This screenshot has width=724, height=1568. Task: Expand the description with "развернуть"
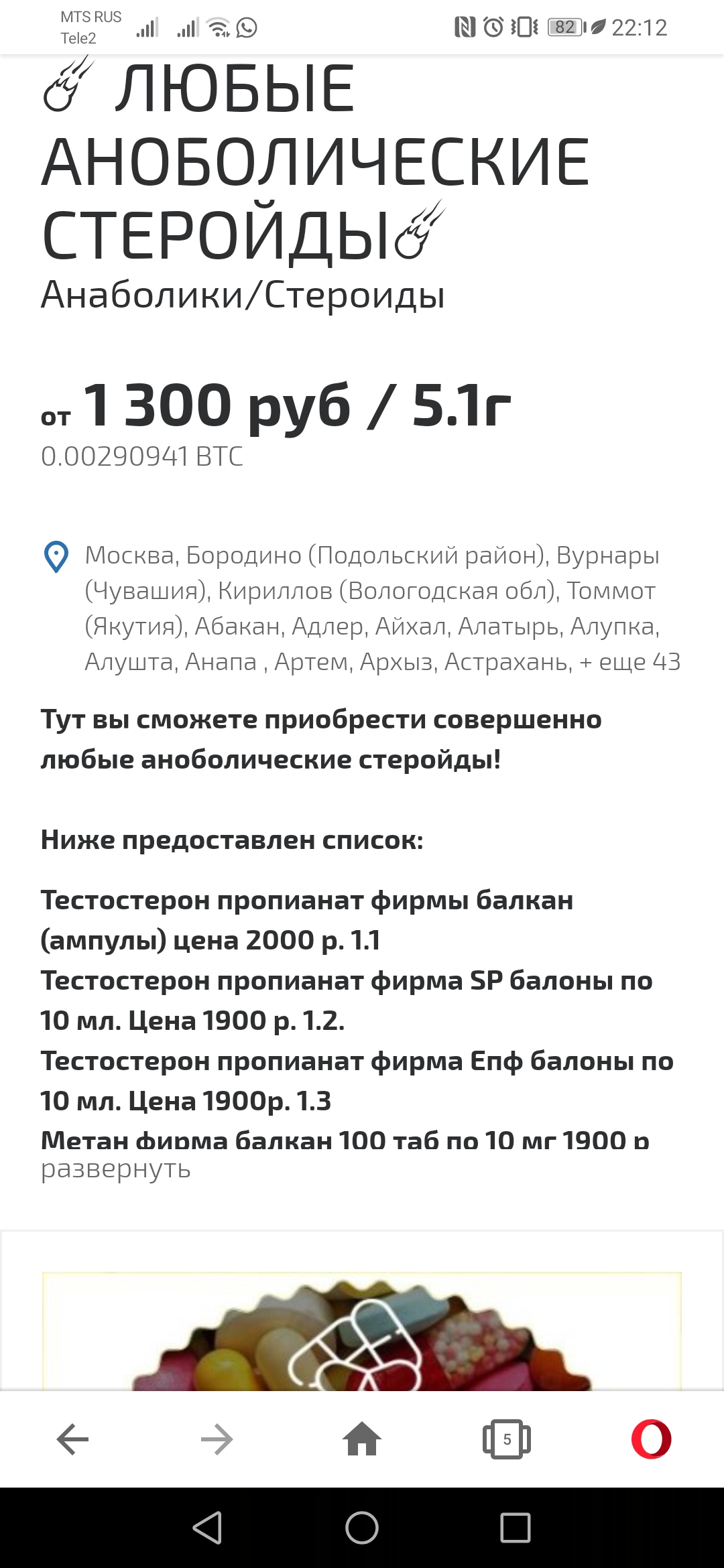click(115, 1169)
